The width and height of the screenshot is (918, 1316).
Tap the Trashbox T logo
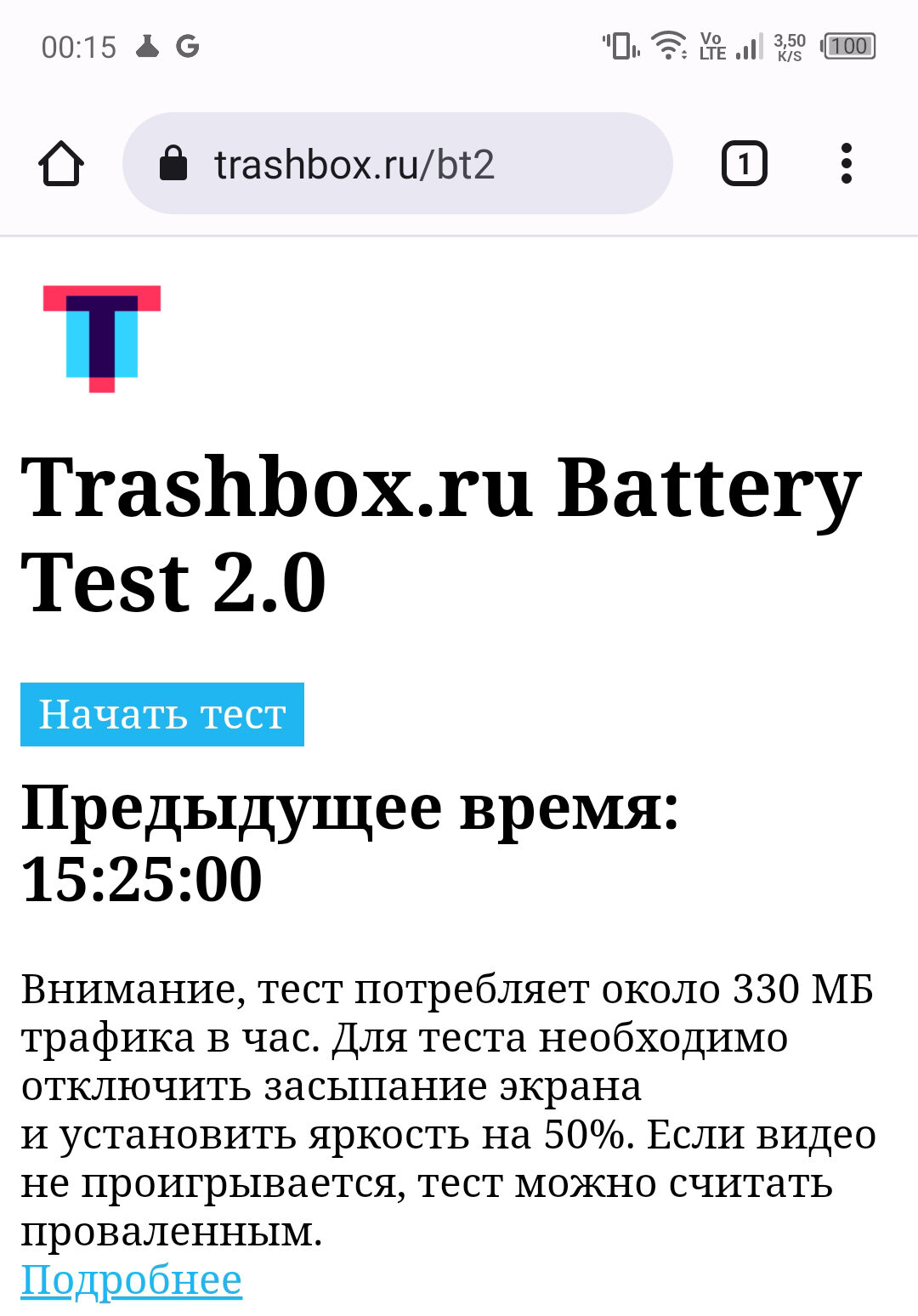point(102,338)
